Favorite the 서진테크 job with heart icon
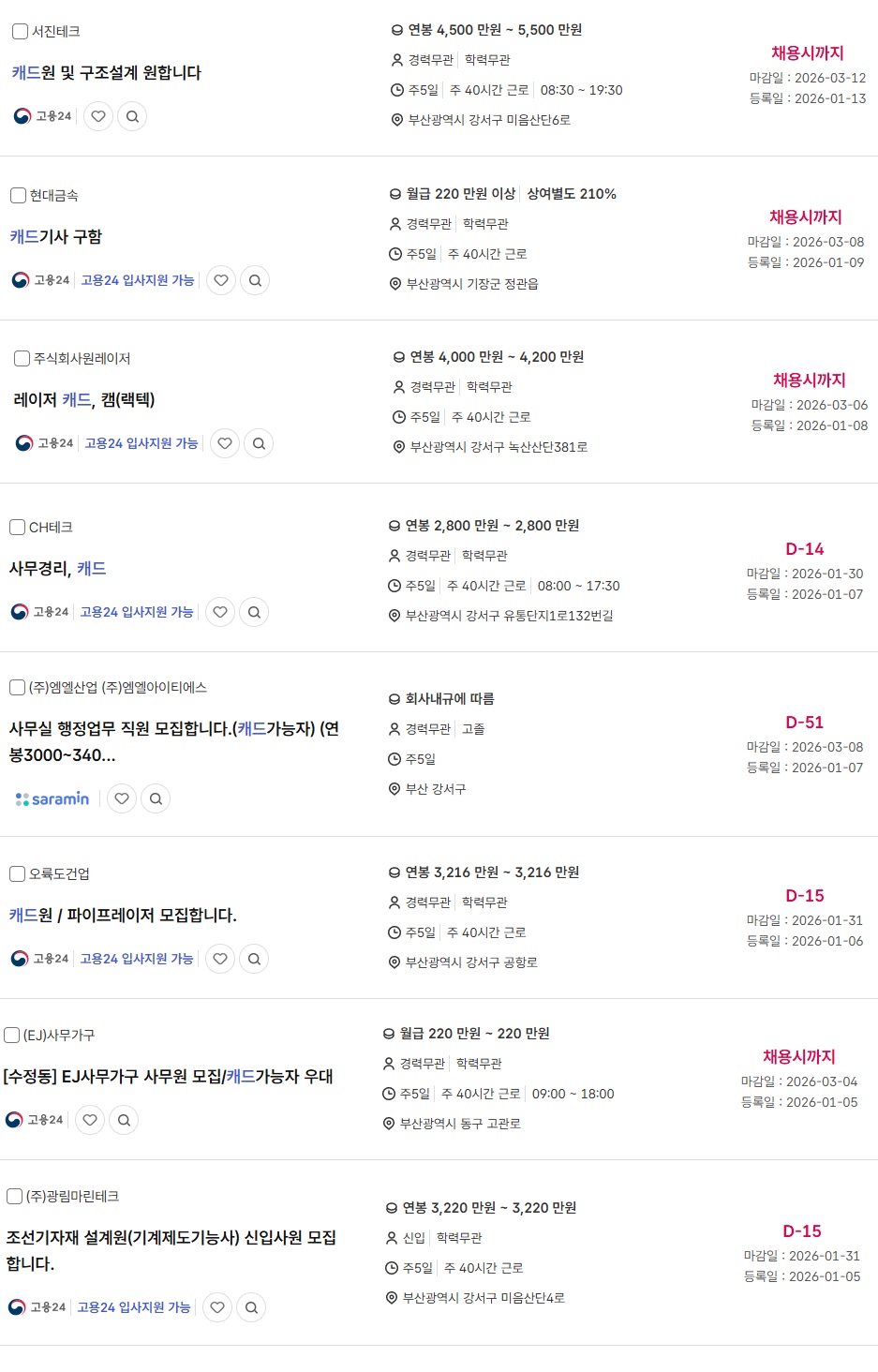The image size is (878, 1372). (x=98, y=116)
